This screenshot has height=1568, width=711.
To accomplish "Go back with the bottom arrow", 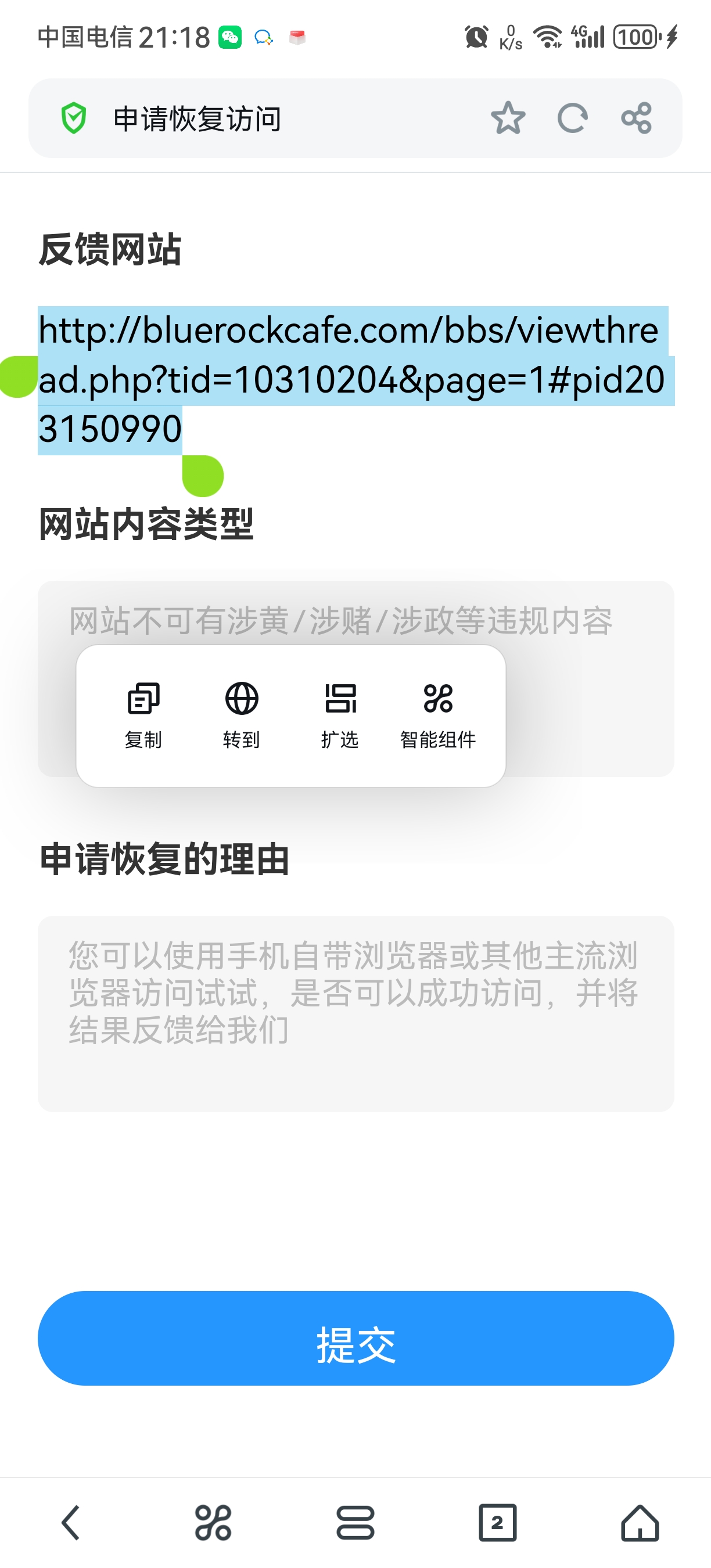I will pyautogui.click(x=71, y=1523).
